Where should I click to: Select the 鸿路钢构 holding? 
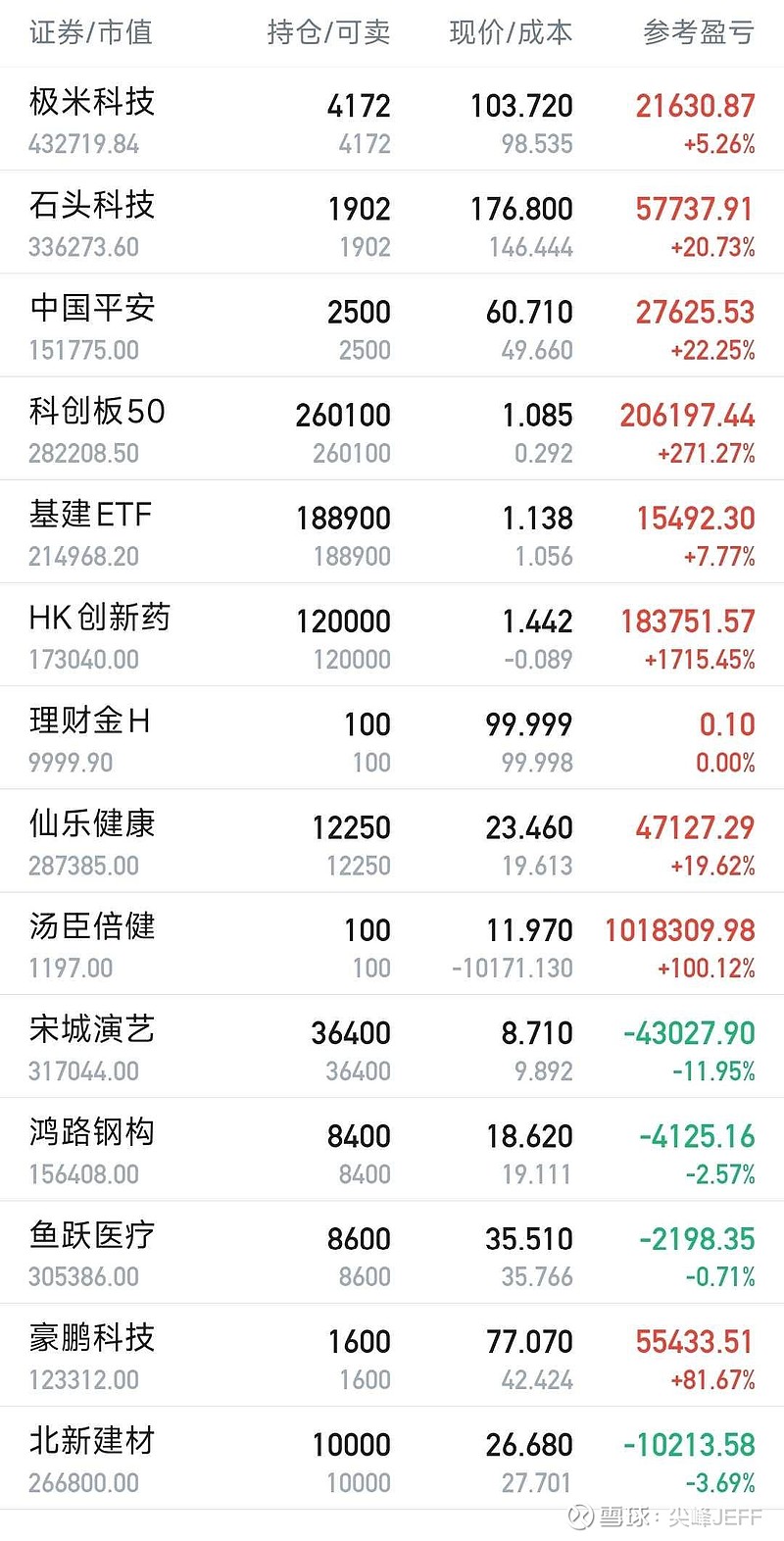(392, 1149)
